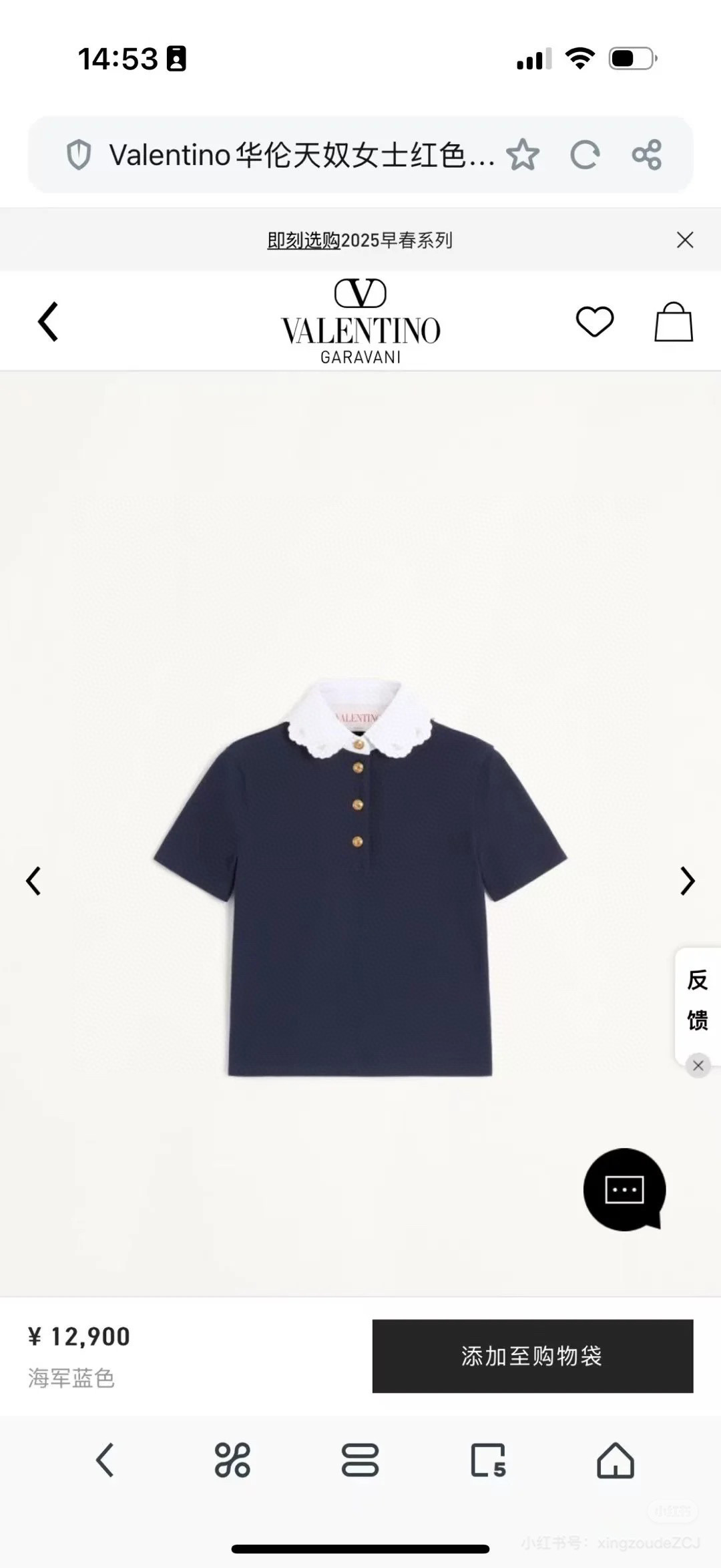Tap 添加至购物袋 to add to bag
Screen dimensions: 721x1568
[x=532, y=1356]
